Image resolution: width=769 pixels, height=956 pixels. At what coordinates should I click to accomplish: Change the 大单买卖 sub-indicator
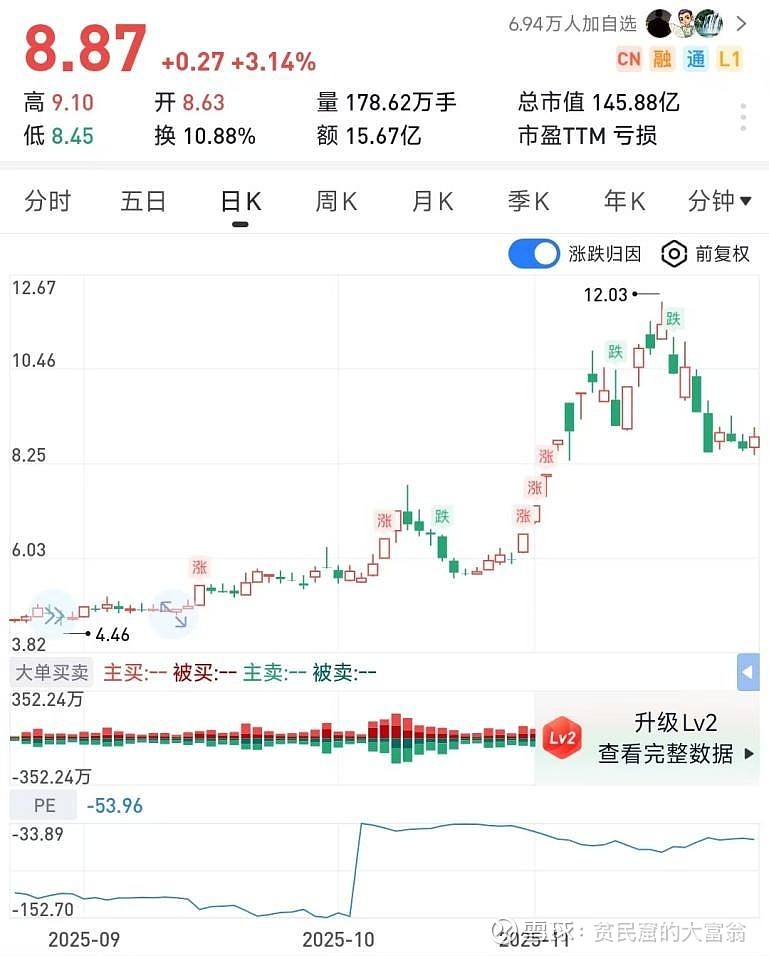51,673
